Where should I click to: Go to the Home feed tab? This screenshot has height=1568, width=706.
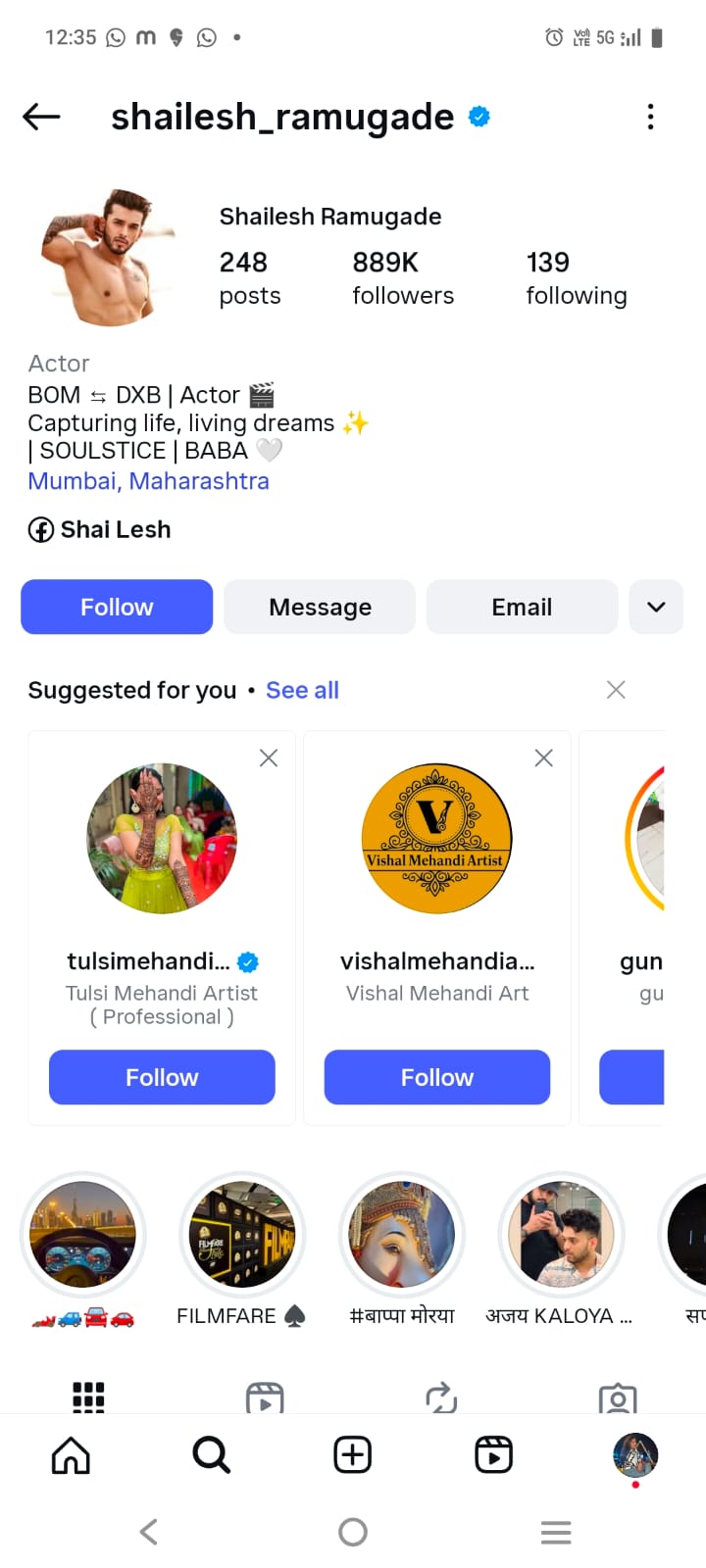click(71, 1455)
